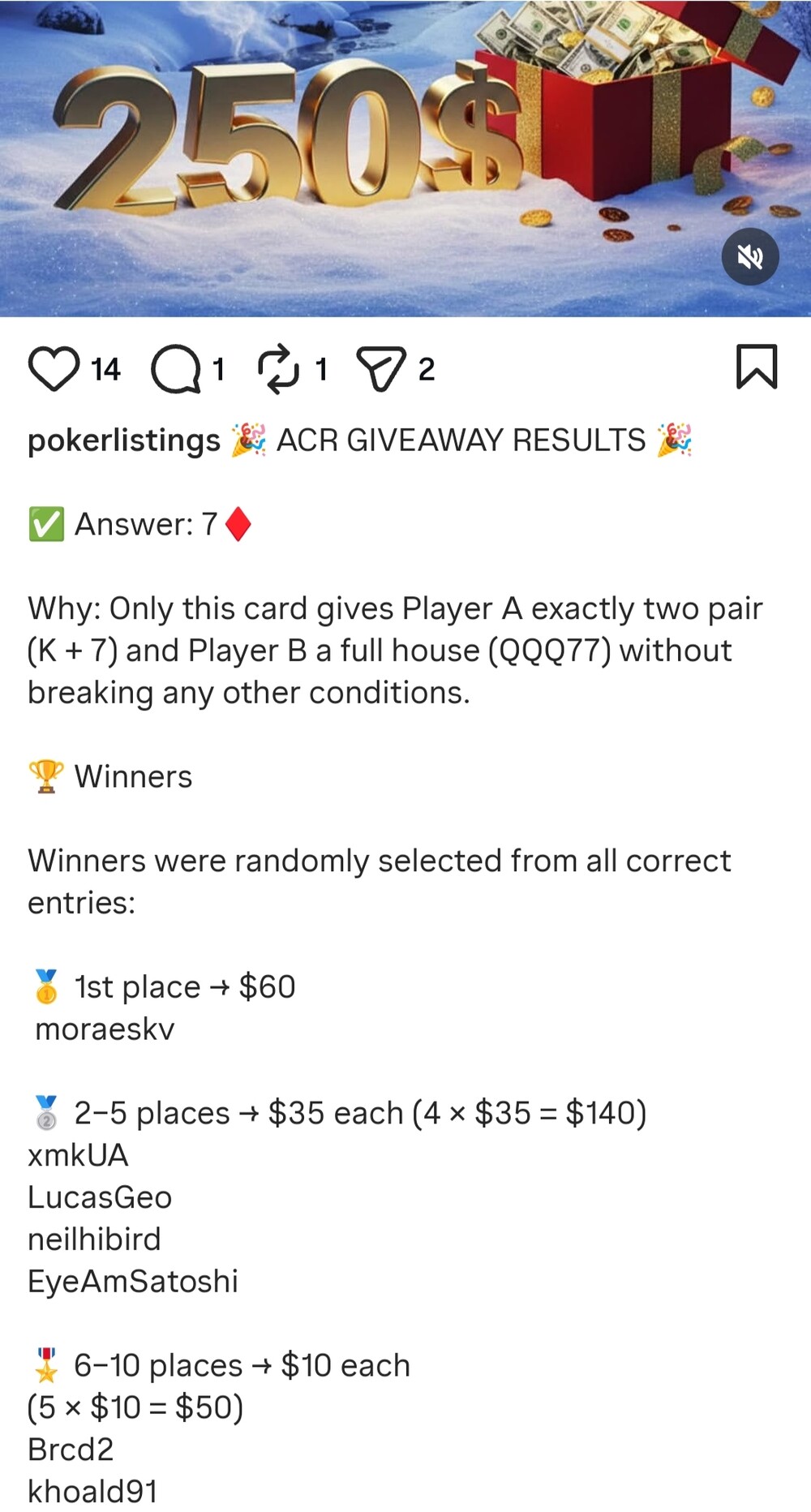Bookmark the giveaway results post
The width and height of the screenshot is (811, 1512).
point(756,367)
